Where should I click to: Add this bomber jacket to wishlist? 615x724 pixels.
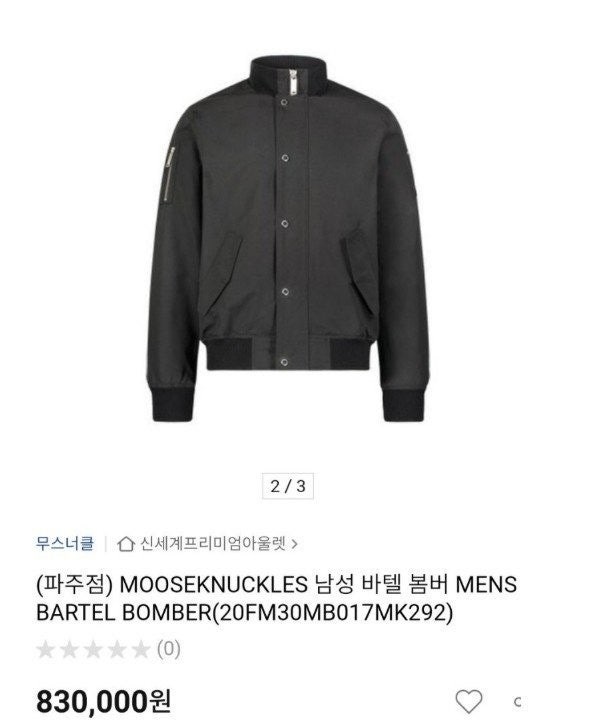pyautogui.click(x=467, y=701)
